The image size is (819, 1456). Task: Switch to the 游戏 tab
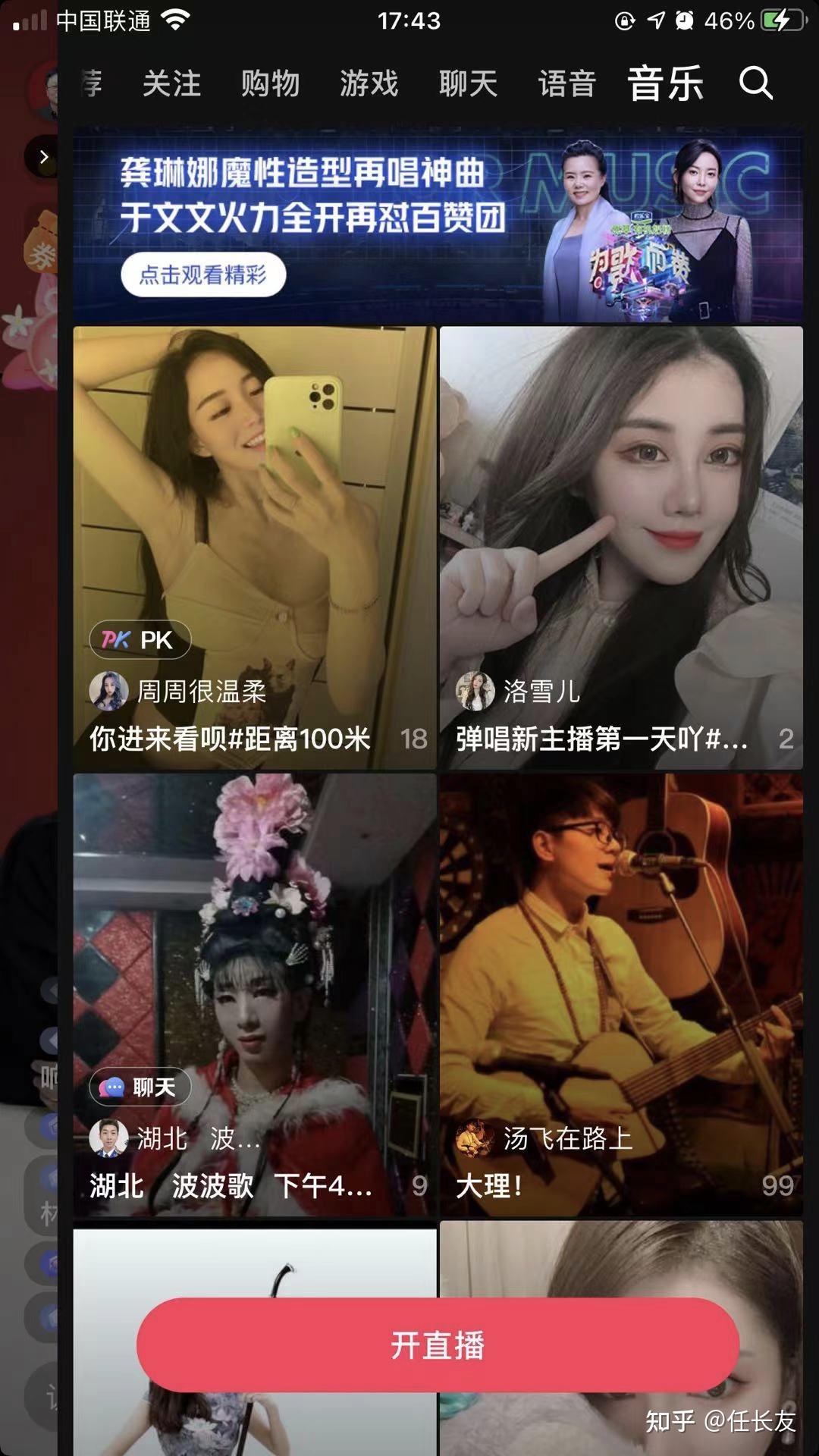tap(369, 83)
